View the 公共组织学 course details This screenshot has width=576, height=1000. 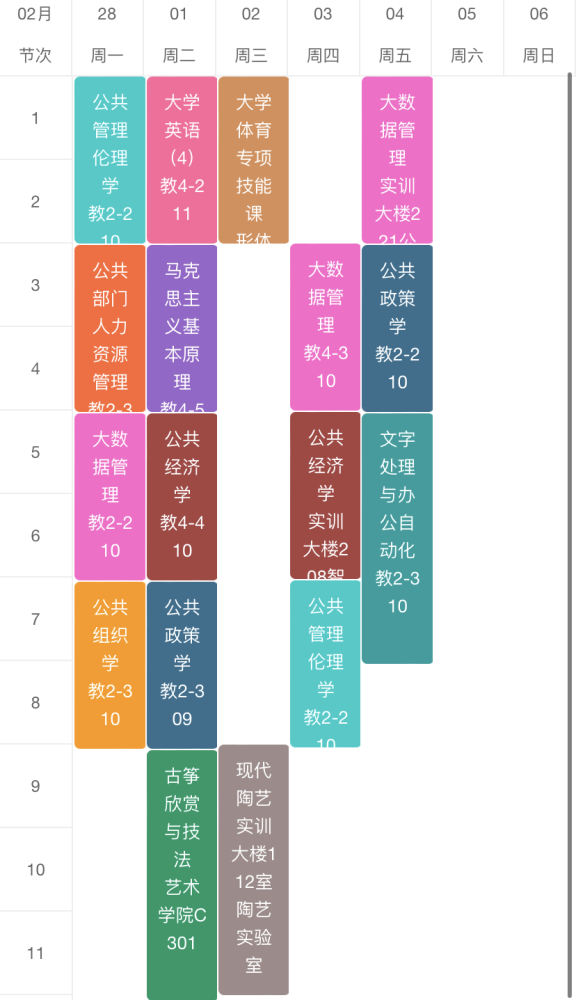tap(110, 665)
